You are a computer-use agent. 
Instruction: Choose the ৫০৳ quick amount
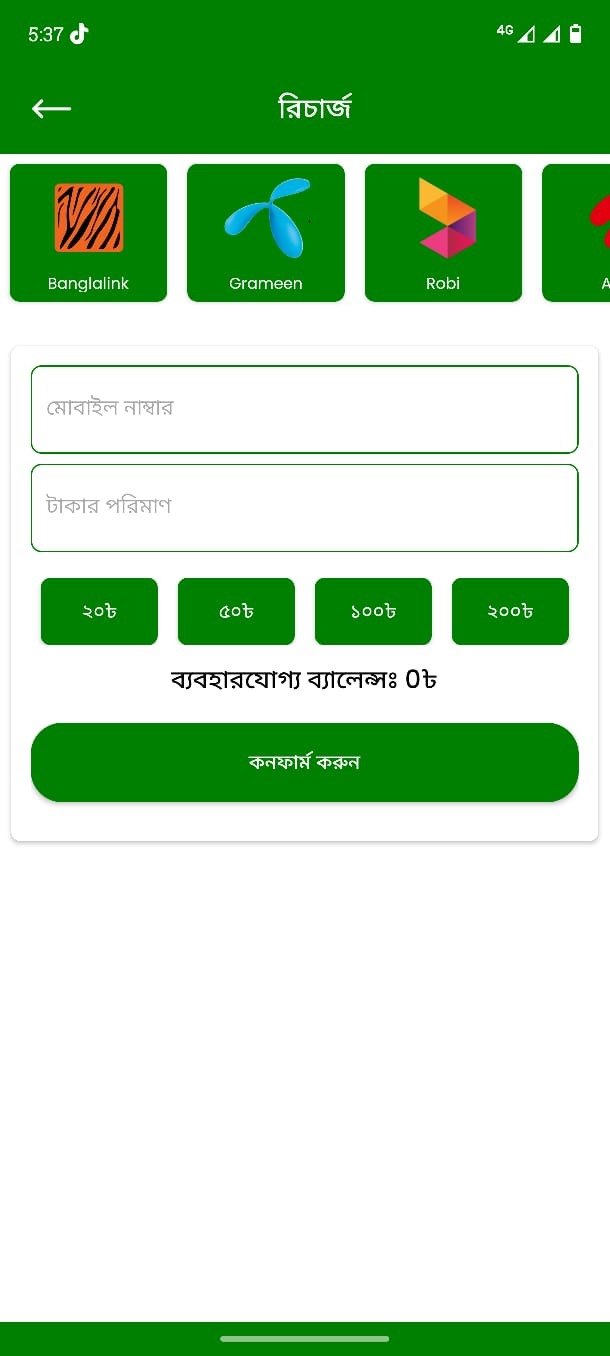pyautogui.click(x=236, y=611)
